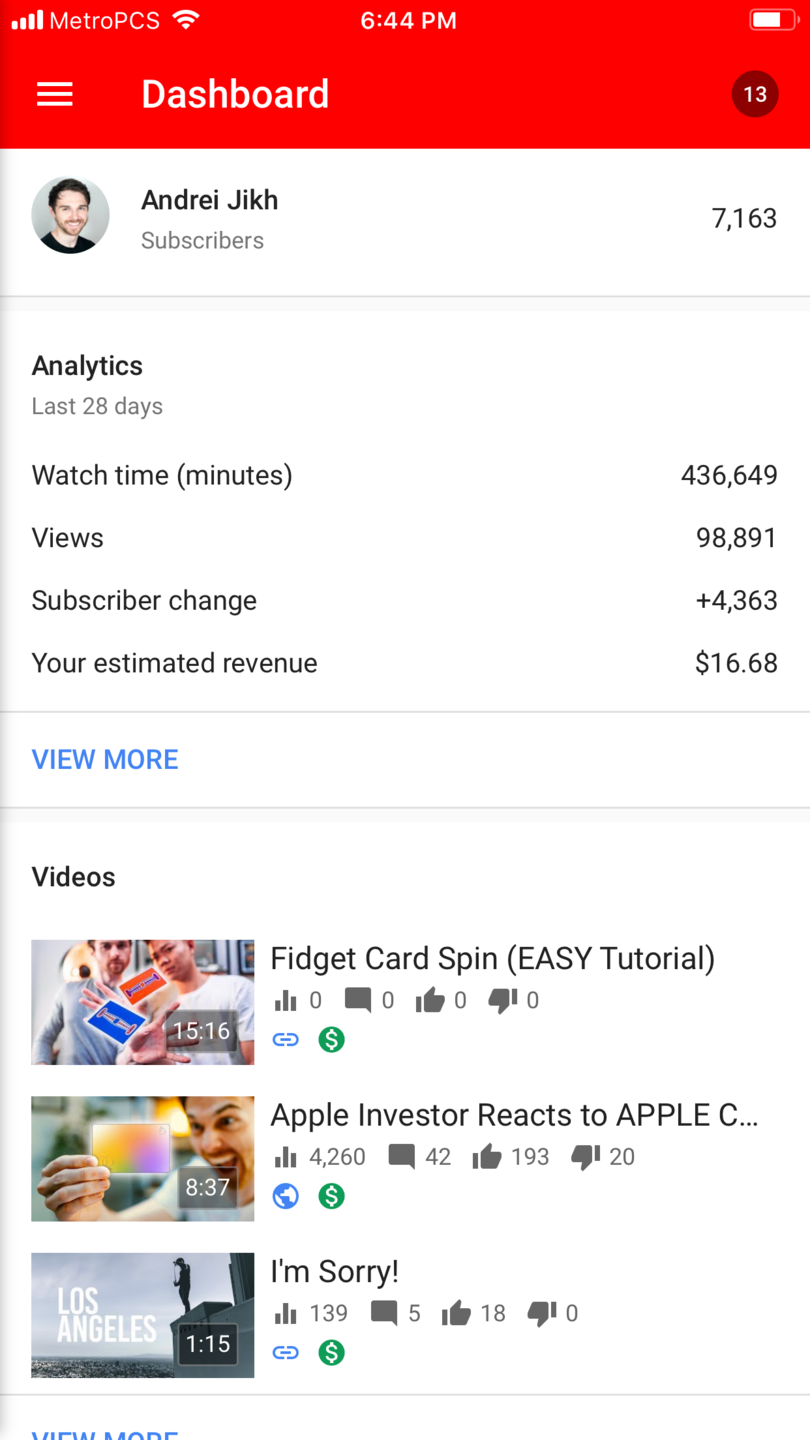Open the 13 notifications badge

coord(755,94)
